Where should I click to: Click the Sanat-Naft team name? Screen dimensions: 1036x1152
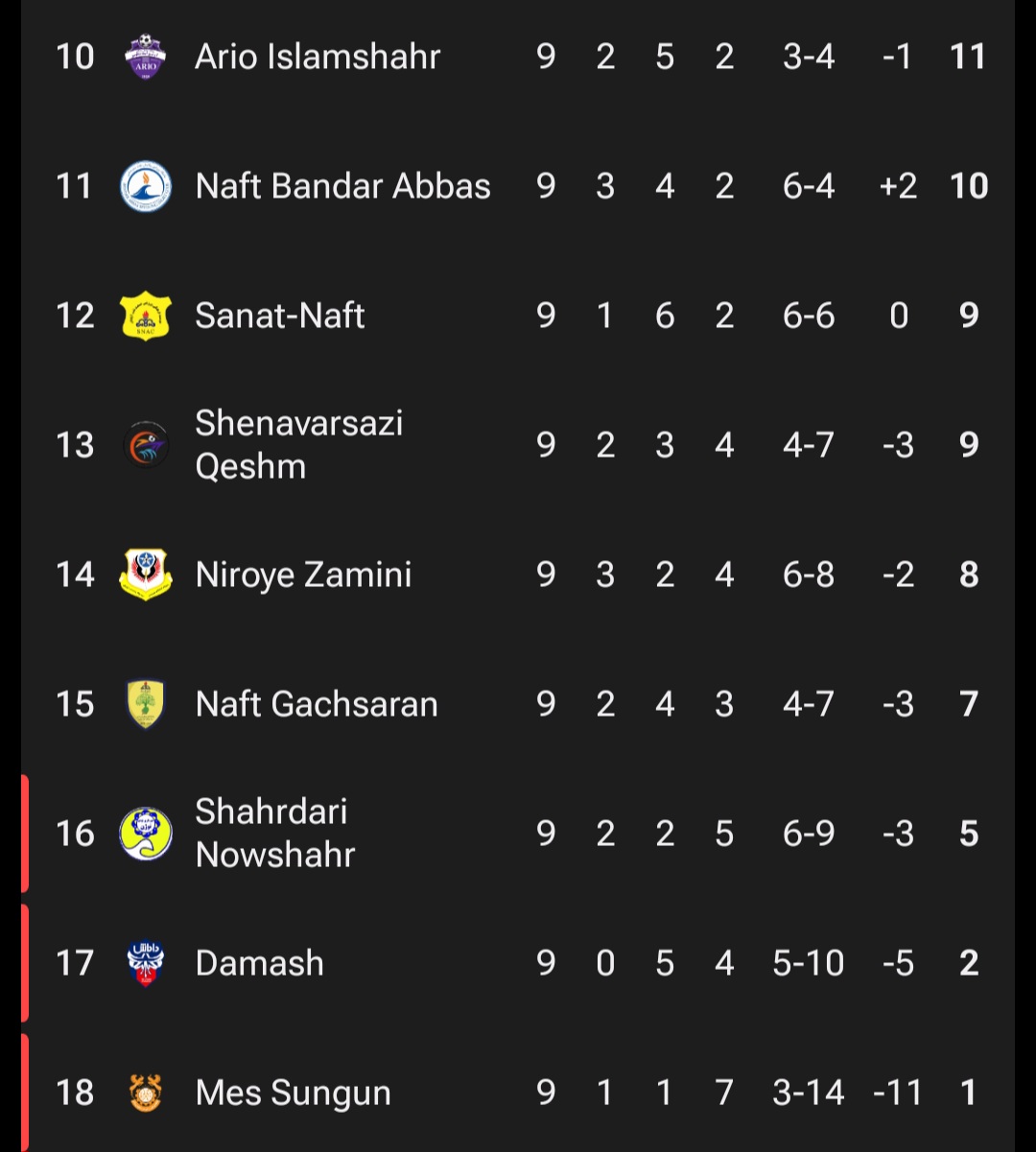pyautogui.click(x=279, y=315)
